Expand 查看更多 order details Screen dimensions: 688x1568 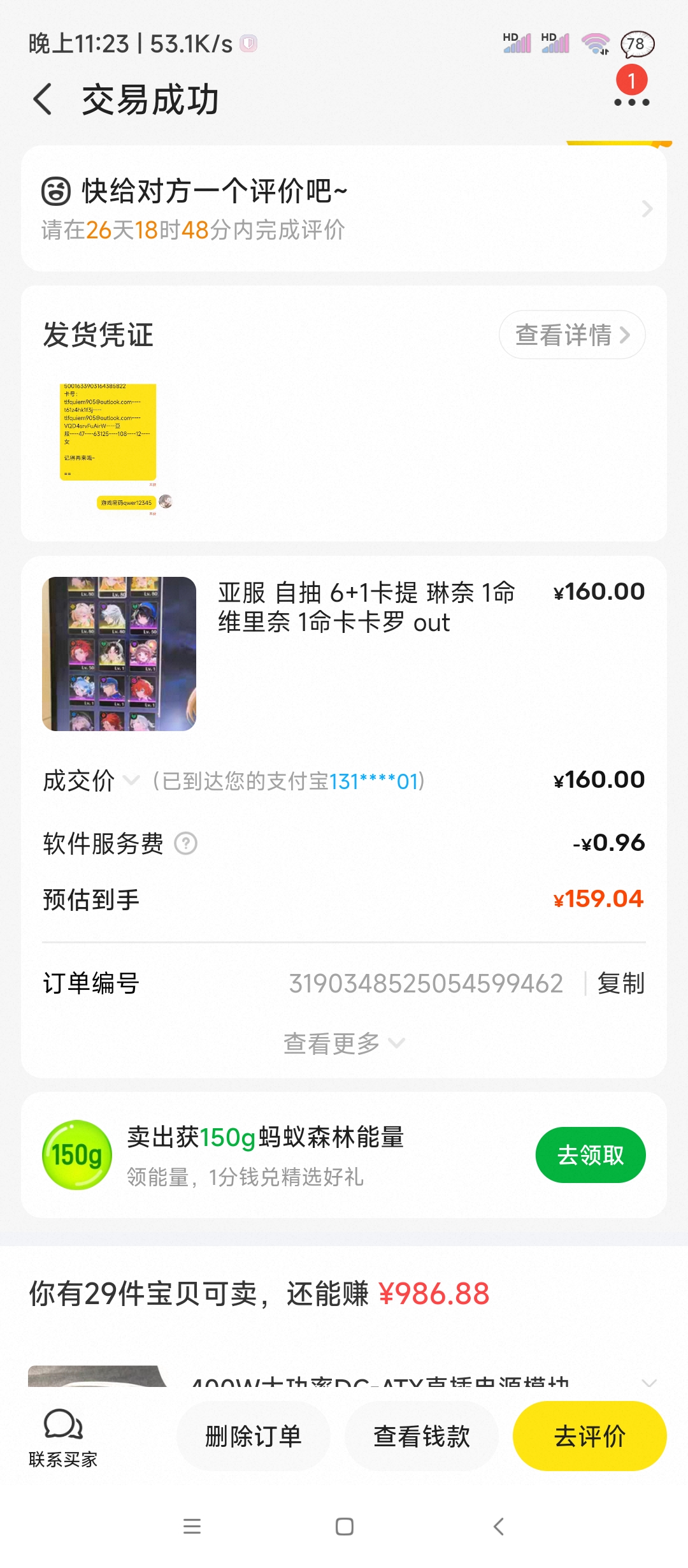click(x=344, y=1043)
